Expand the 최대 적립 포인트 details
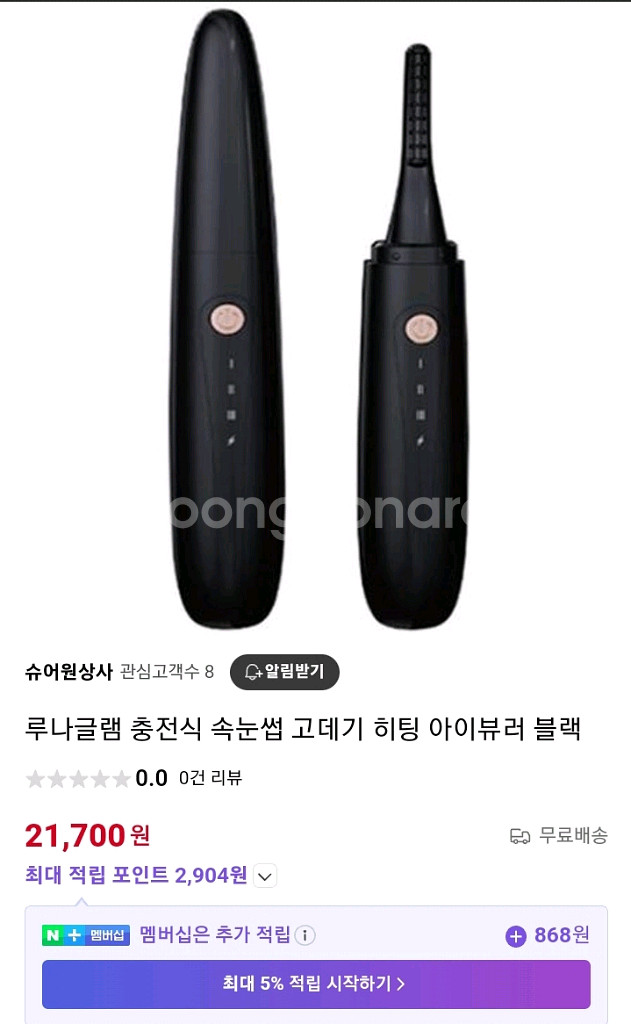 [265, 877]
